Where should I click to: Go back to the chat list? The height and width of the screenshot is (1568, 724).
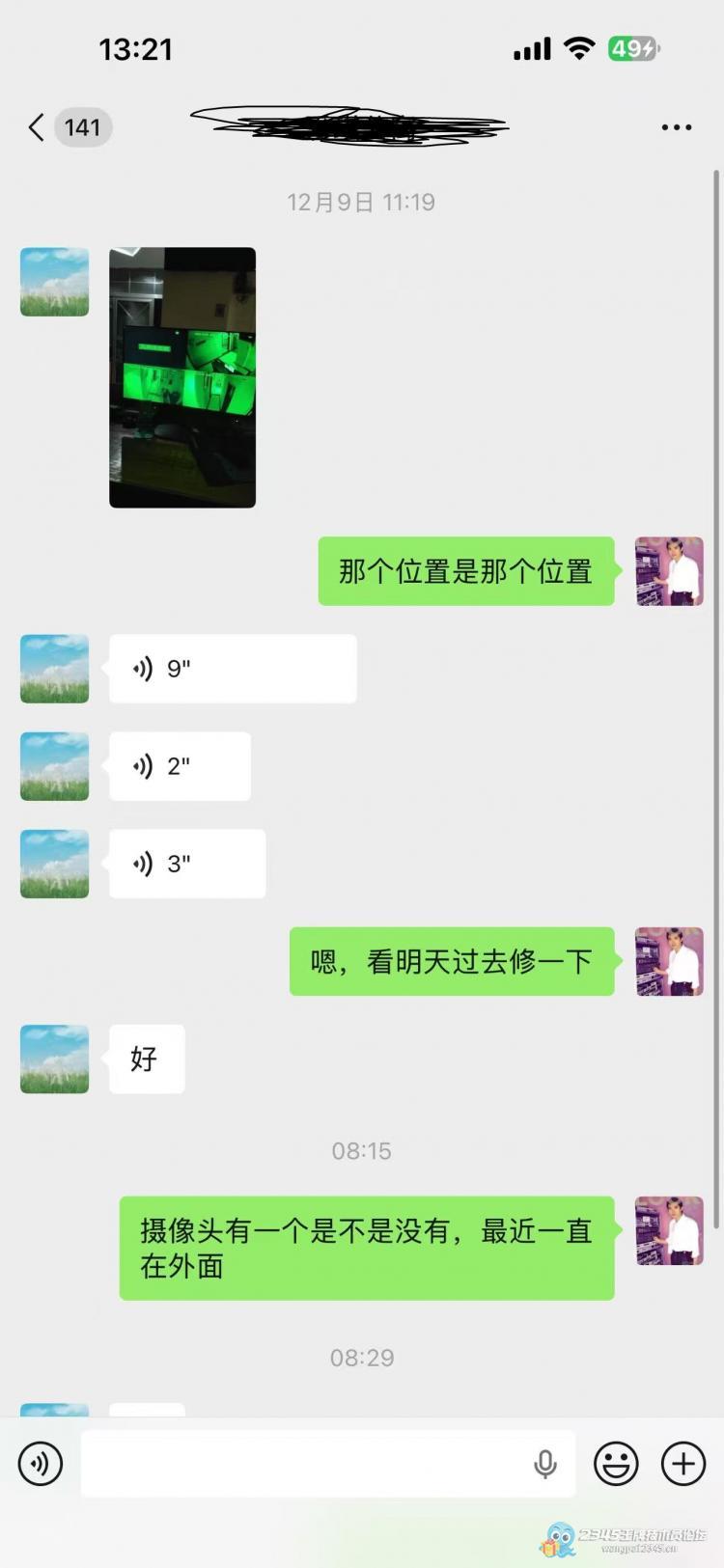point(39,127)
